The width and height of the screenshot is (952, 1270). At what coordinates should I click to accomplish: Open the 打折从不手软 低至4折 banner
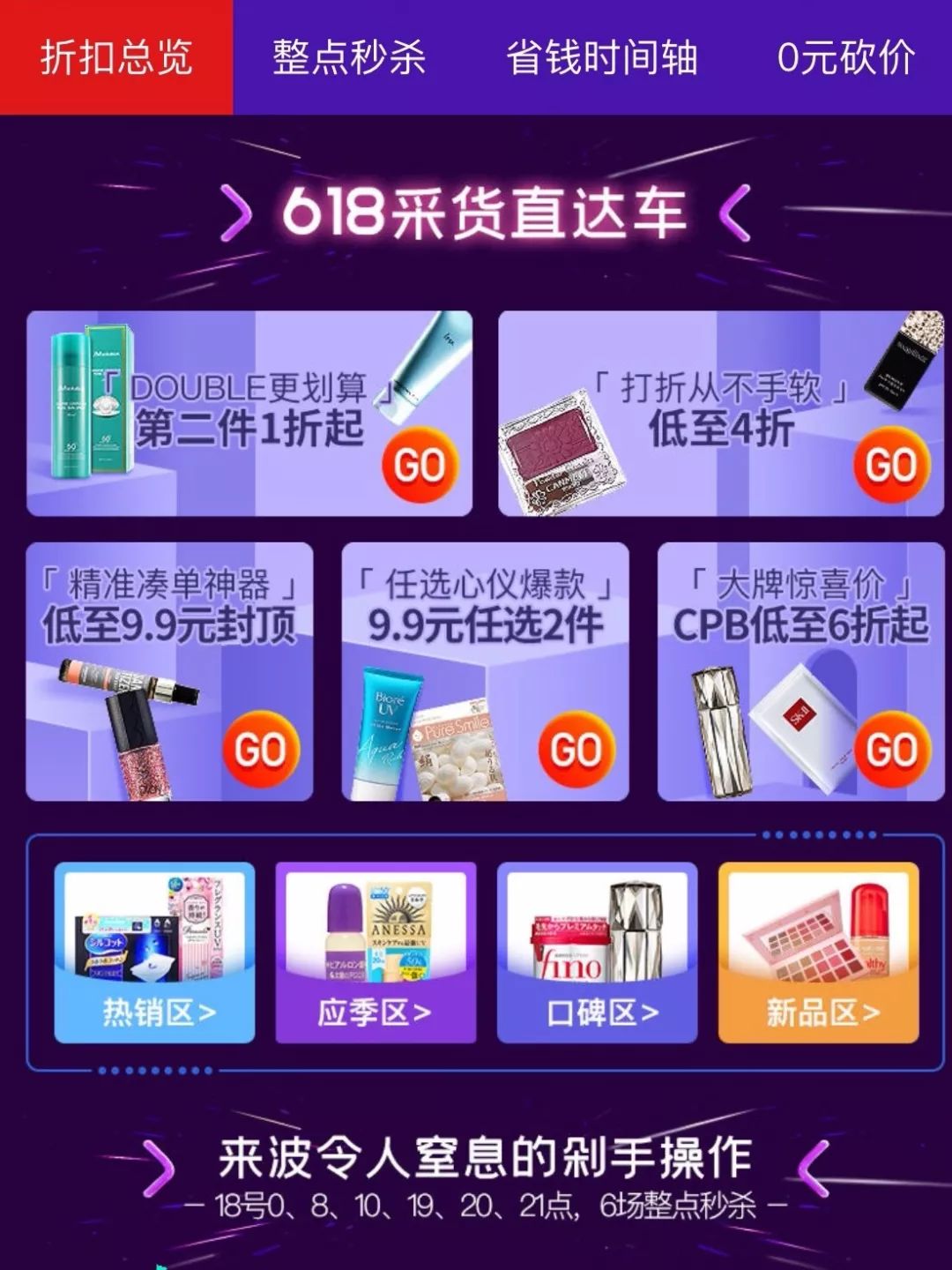click(x=720, y=413)
